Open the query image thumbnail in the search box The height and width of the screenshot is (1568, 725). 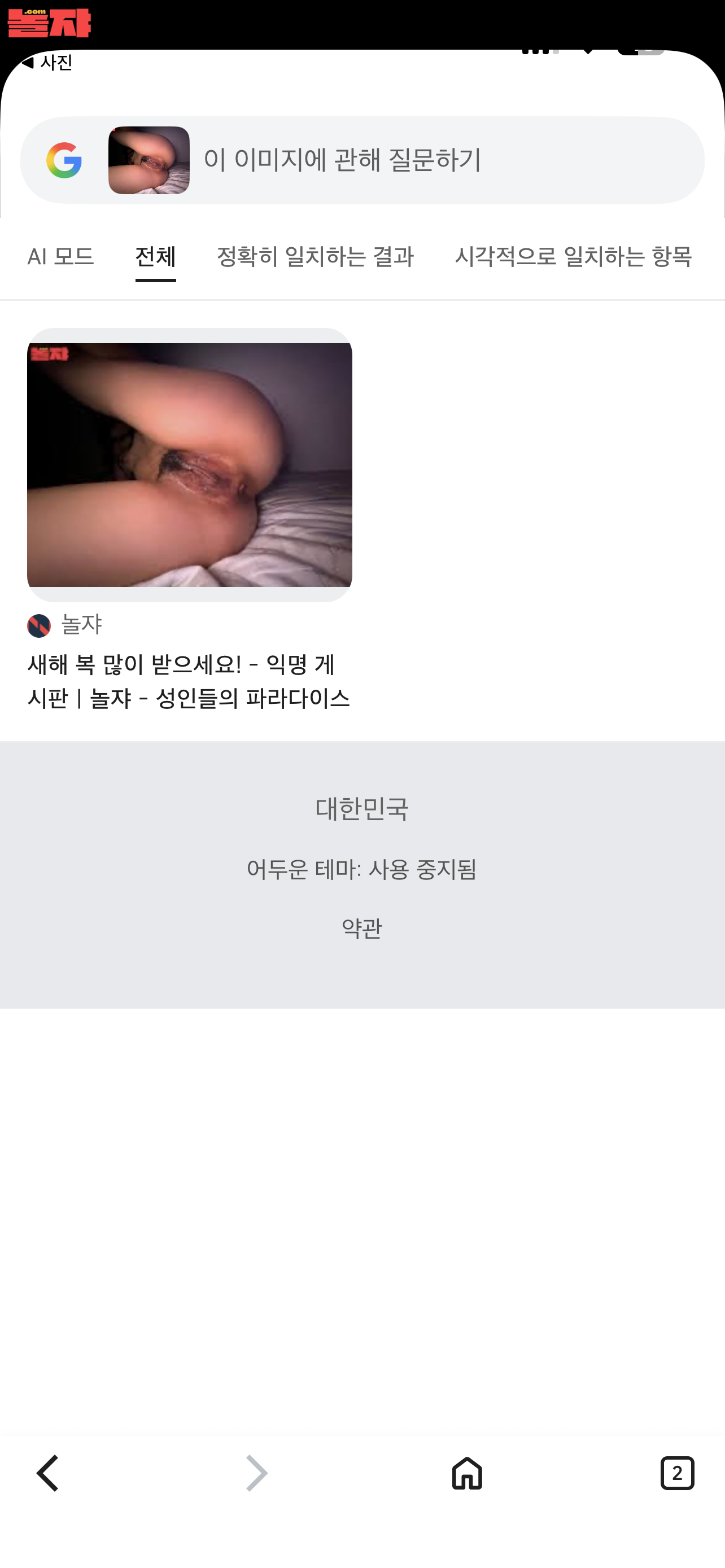(x=149, y=160)
